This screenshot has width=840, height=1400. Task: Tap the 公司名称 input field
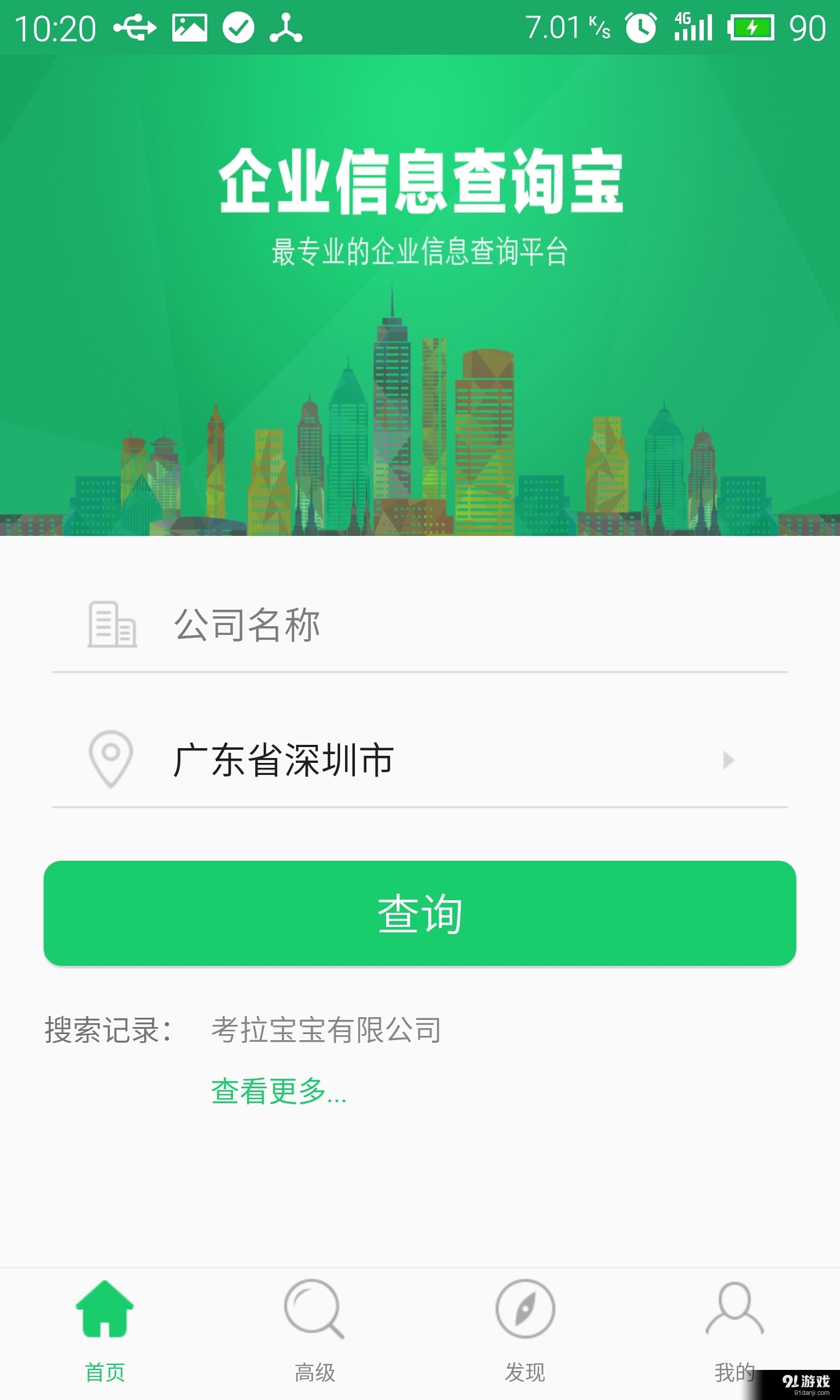[396, 625]
